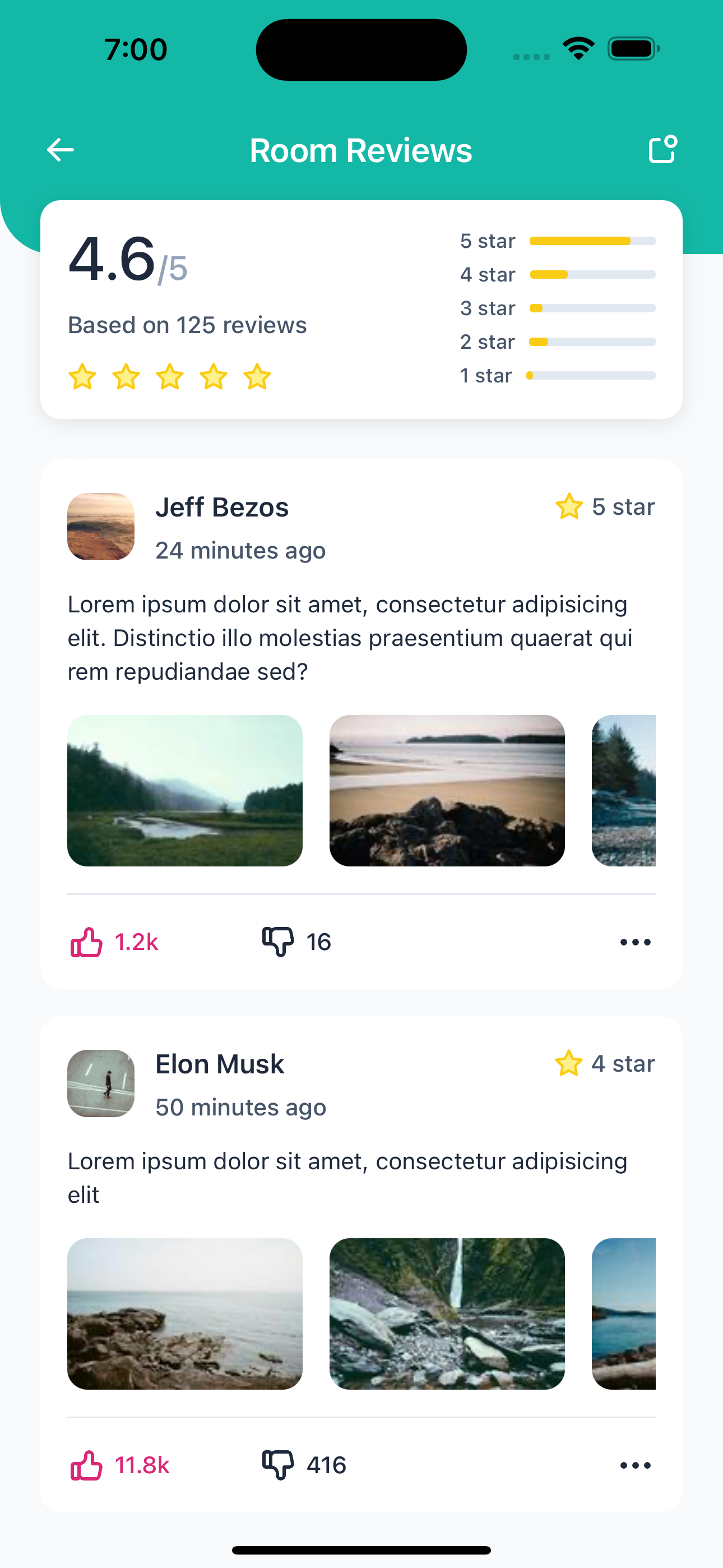
Task: Dislike Elon Musk's review with thumbs down
Action: tap(277, 1464)
